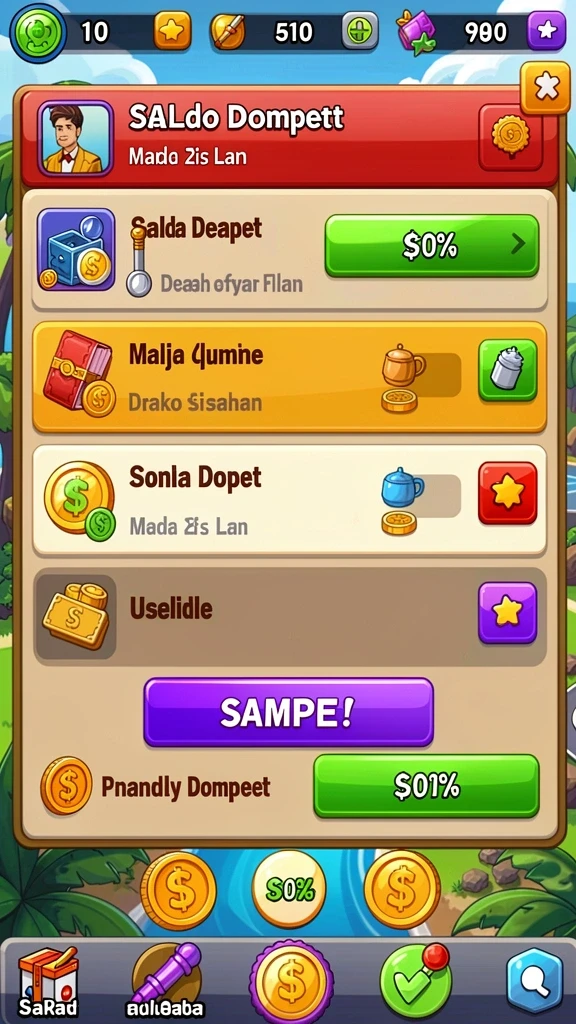Tap the green $0% button for Salda Deapet
This screenshot has height=1024, width=576.
[x=432, y=245]
